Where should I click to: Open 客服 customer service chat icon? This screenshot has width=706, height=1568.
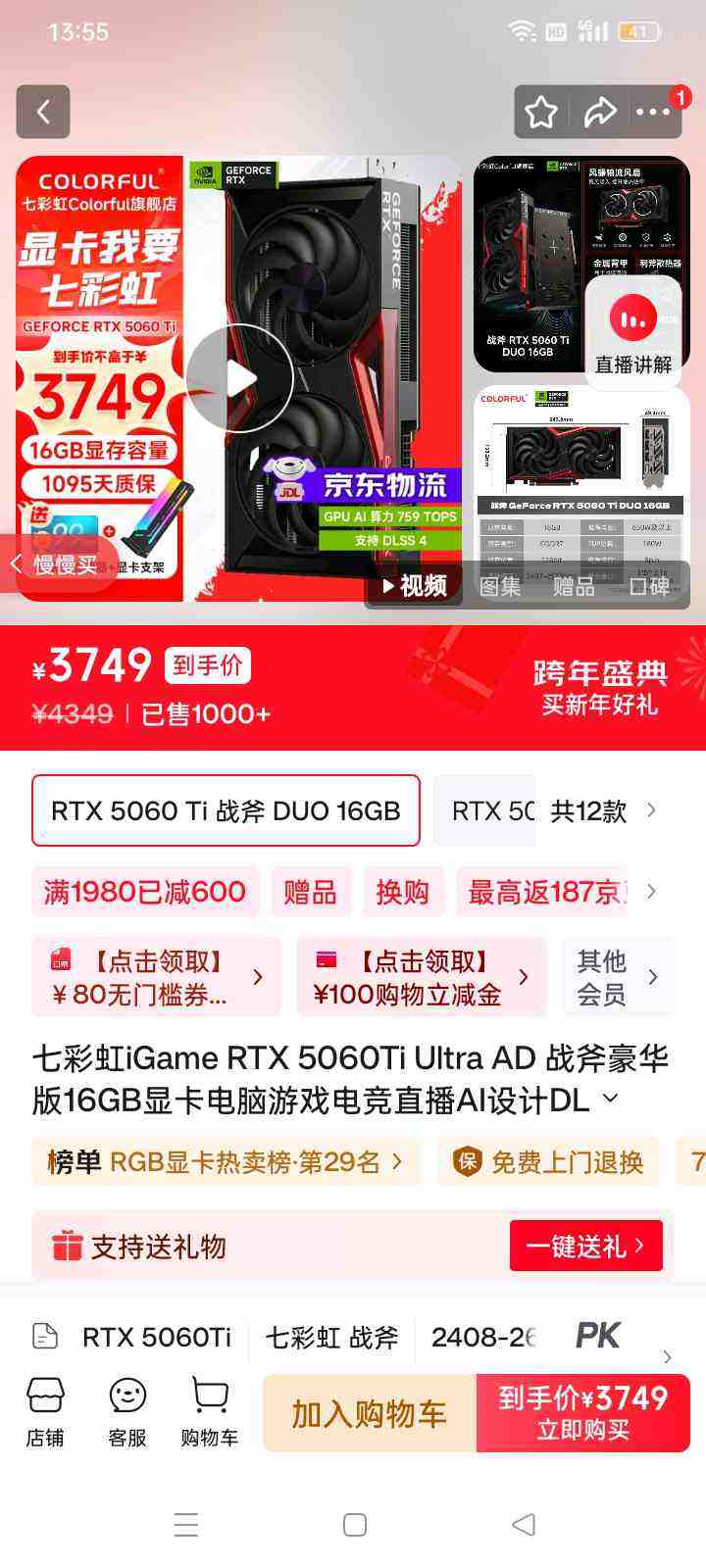[126, 1414]
